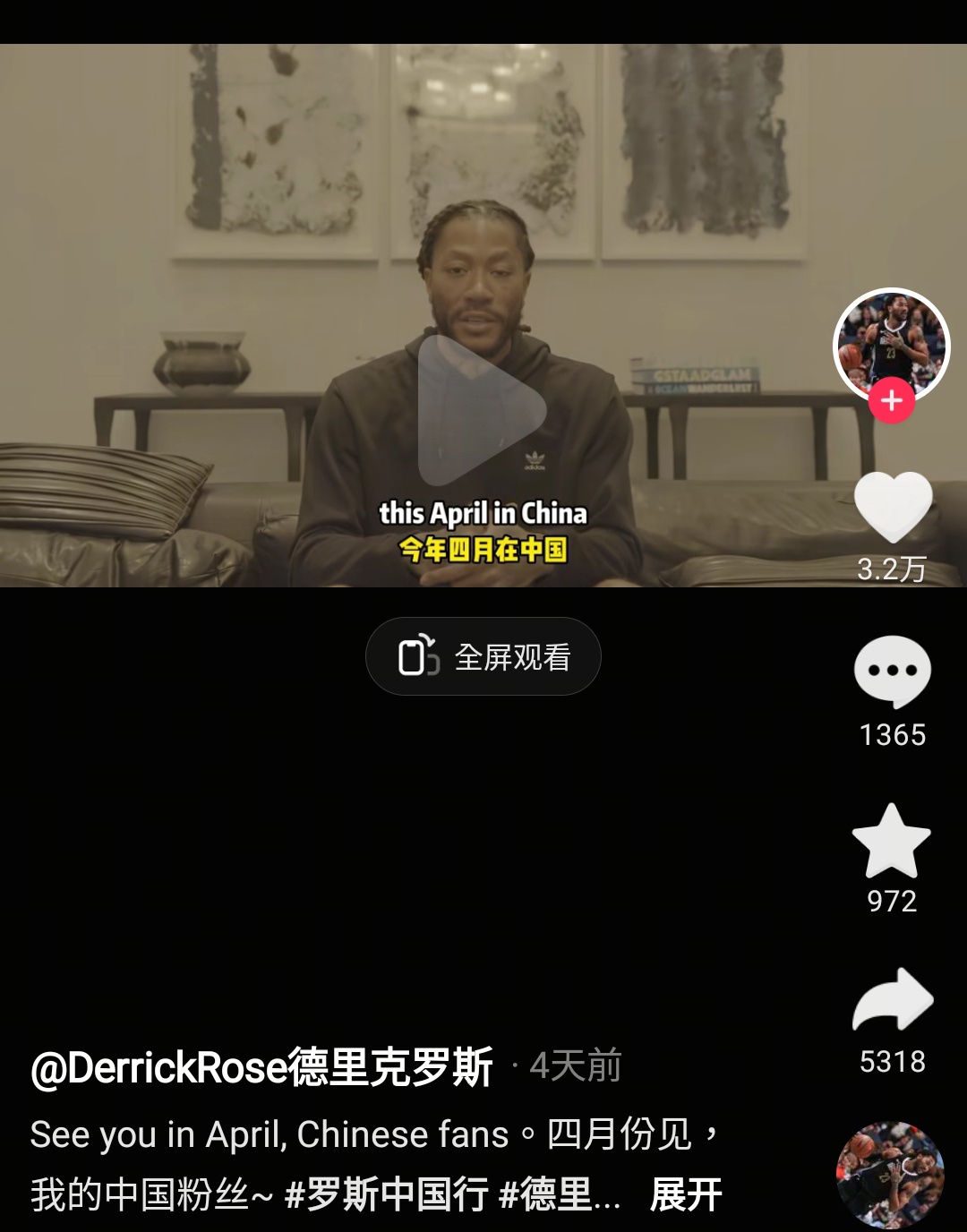Open the comments section

click(x=892, y=672)
